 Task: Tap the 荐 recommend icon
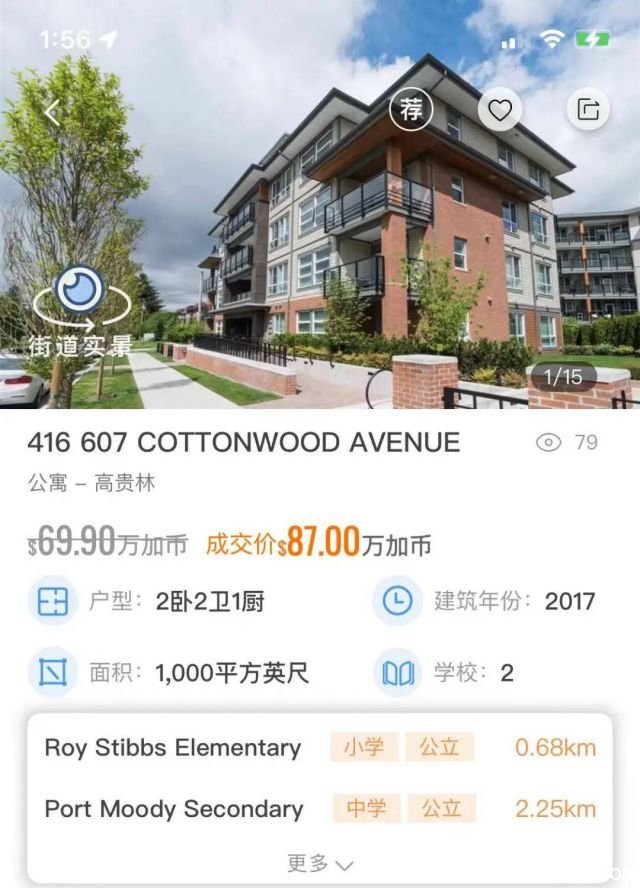pyautogui.click(x=411, y=110)
